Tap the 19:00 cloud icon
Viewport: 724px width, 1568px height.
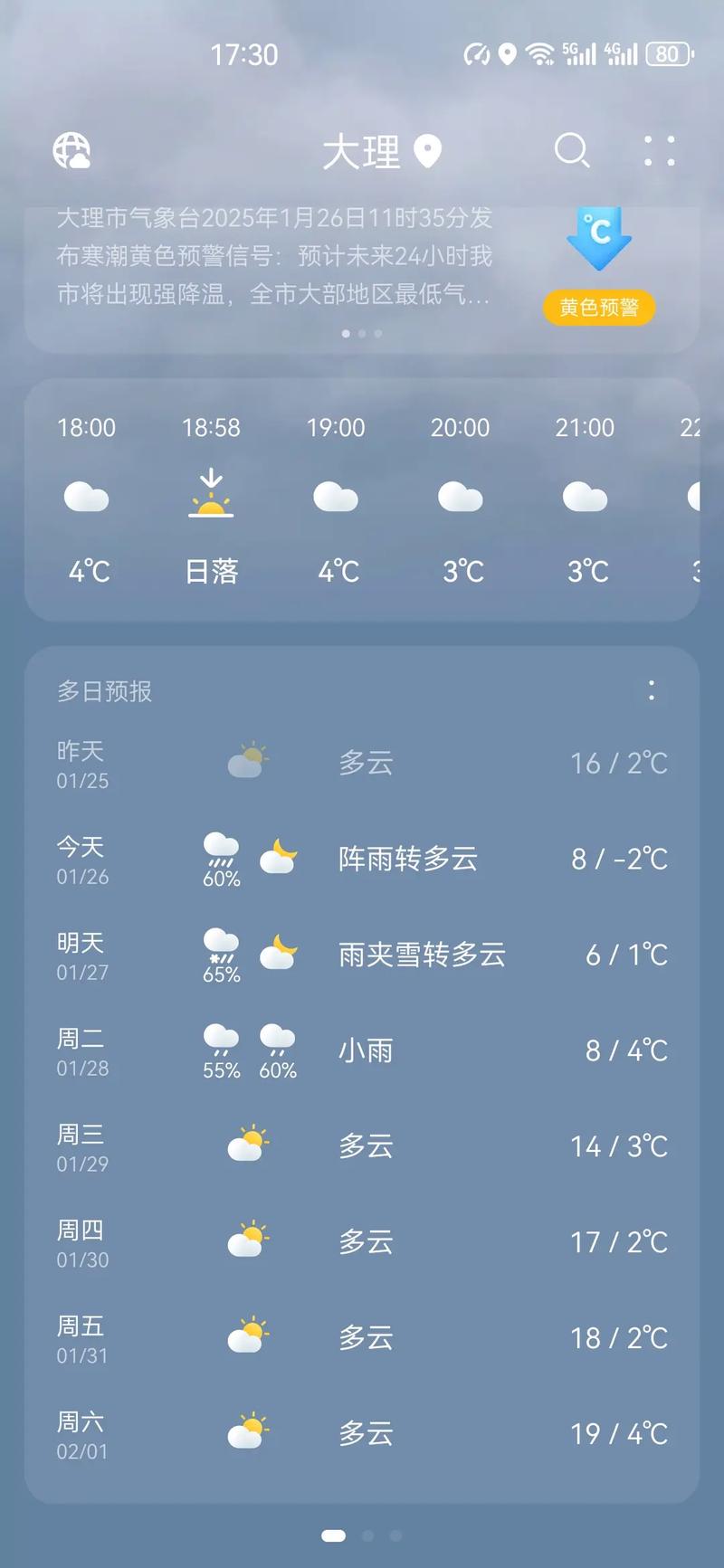click(x=336, y=496)
